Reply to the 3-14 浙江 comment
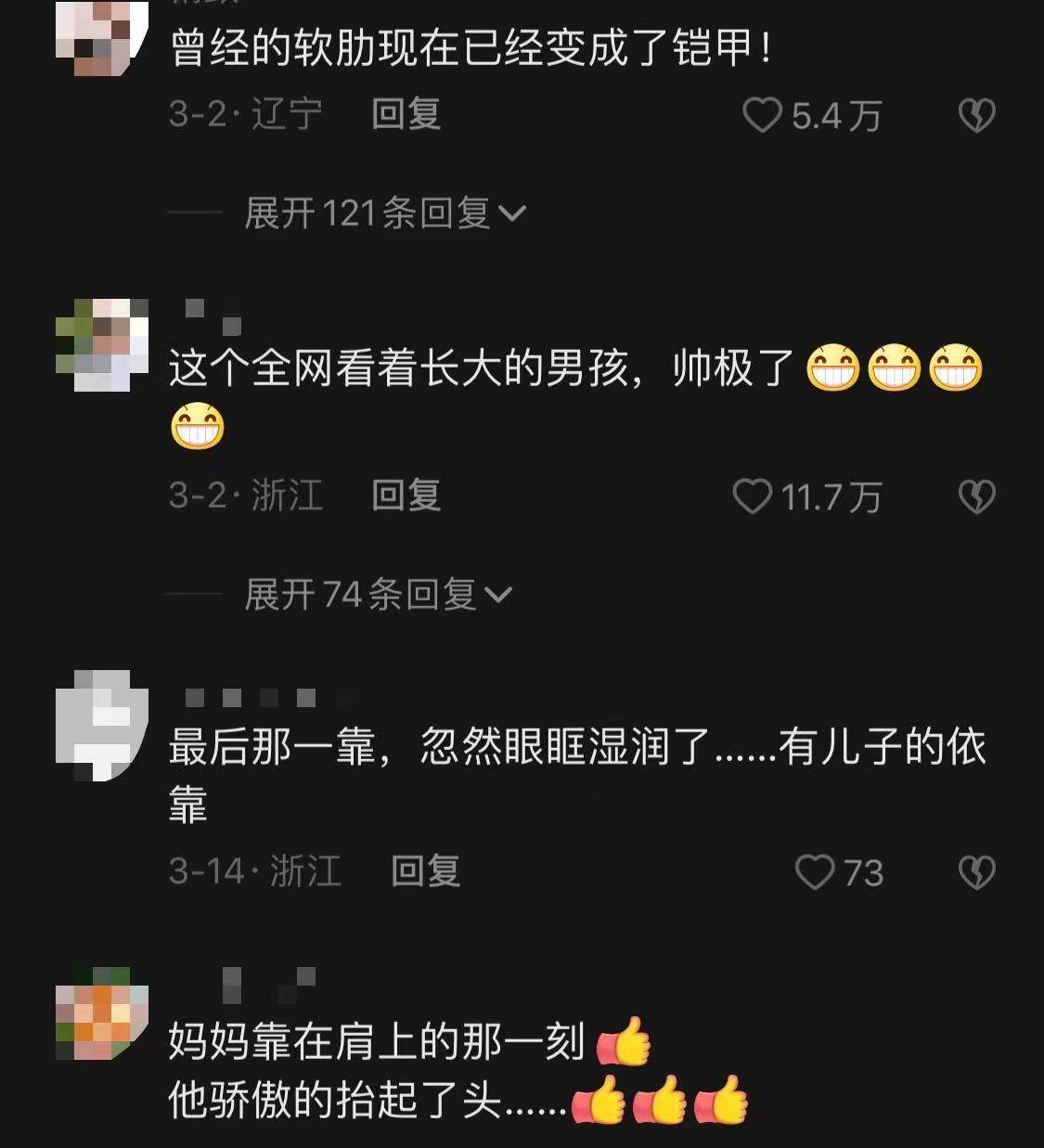Image resolution: width=1044 pixels, height=1148 pixels. tap(425, 871)
